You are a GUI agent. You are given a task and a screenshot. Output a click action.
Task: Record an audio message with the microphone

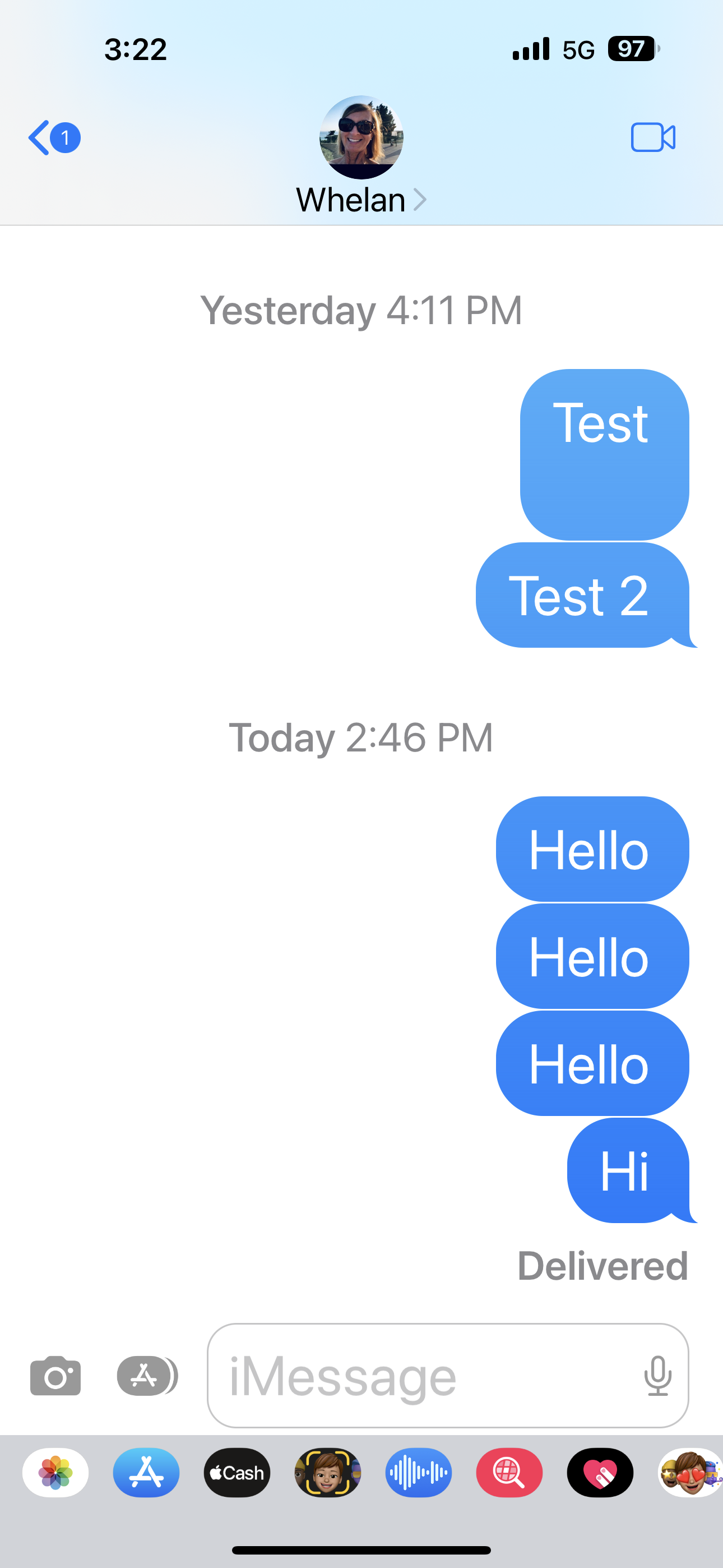(658, 1376)
